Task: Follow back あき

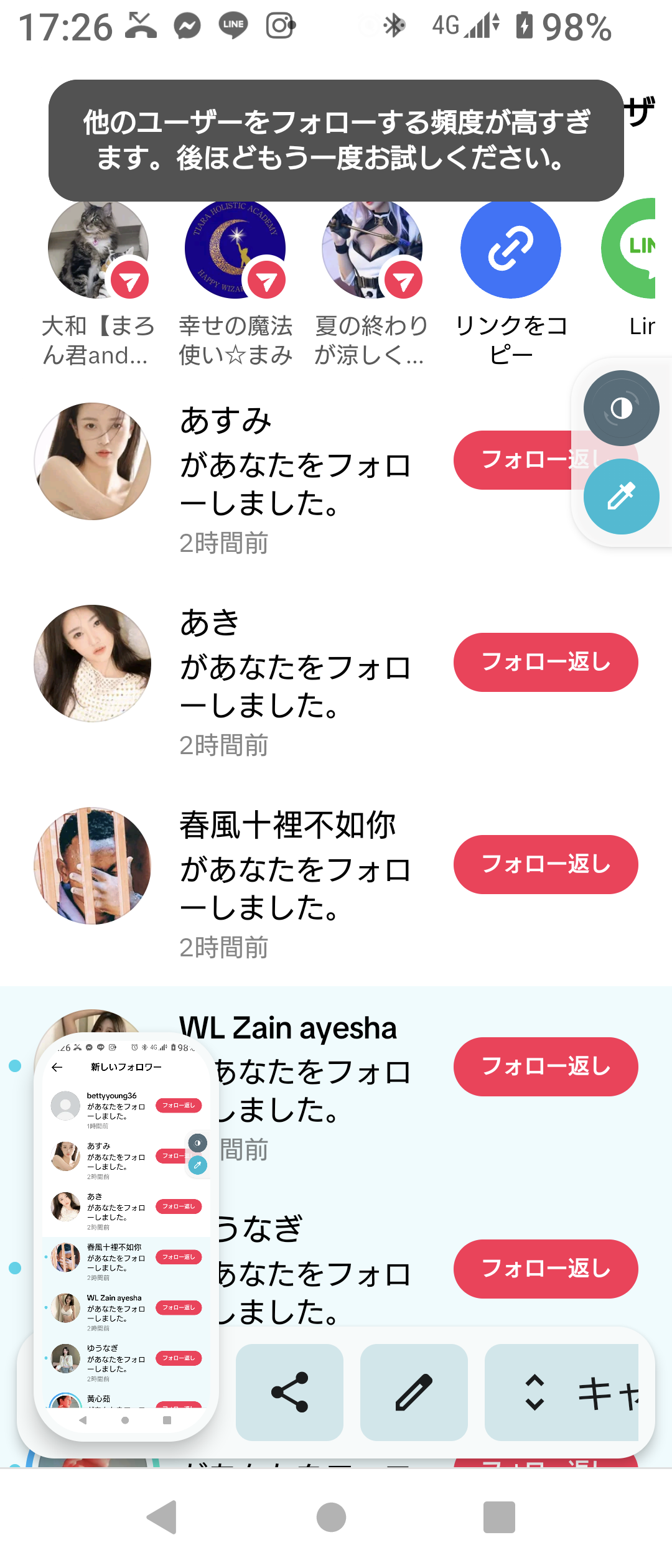Action: tap(546, 662)
